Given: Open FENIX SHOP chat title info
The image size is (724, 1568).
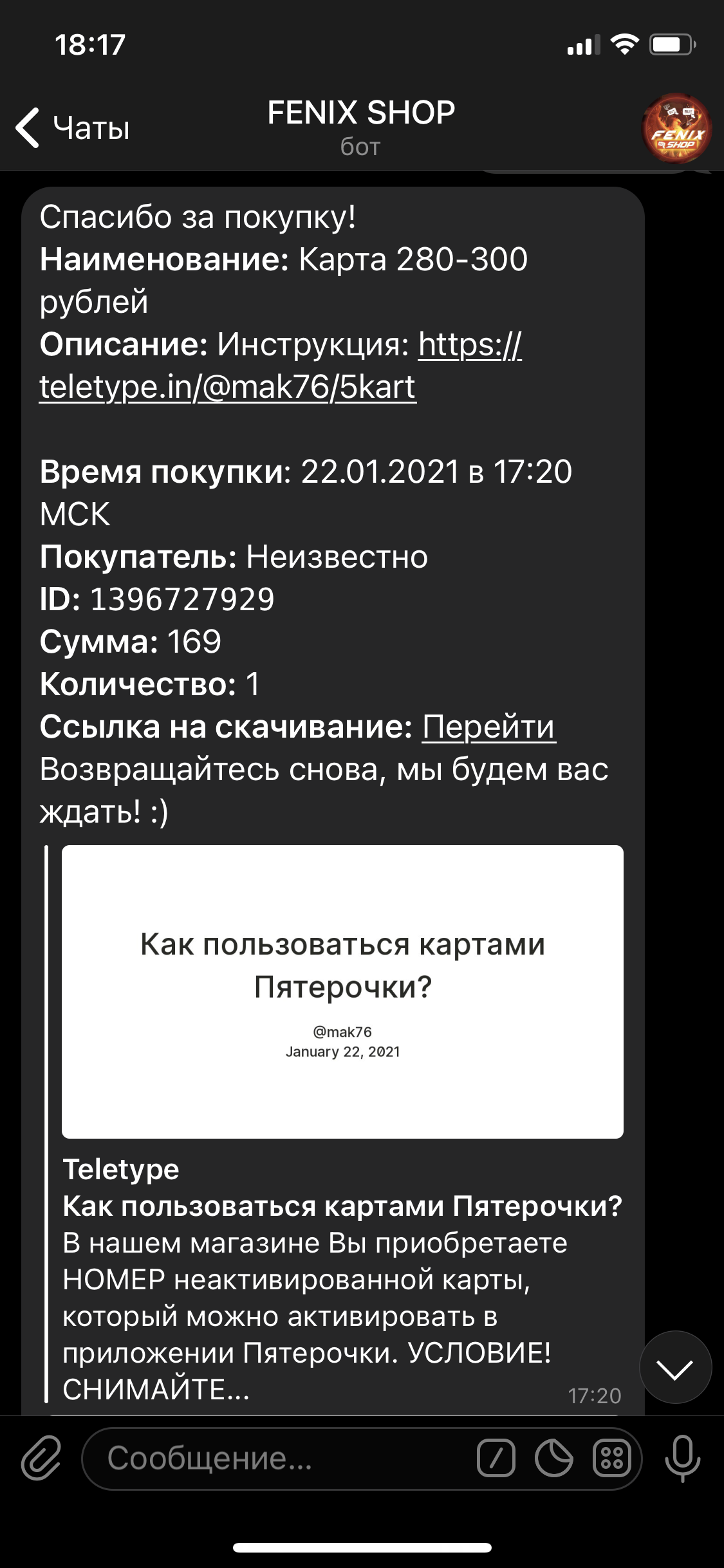Looking at the screenshot, I should coord(361,127).
